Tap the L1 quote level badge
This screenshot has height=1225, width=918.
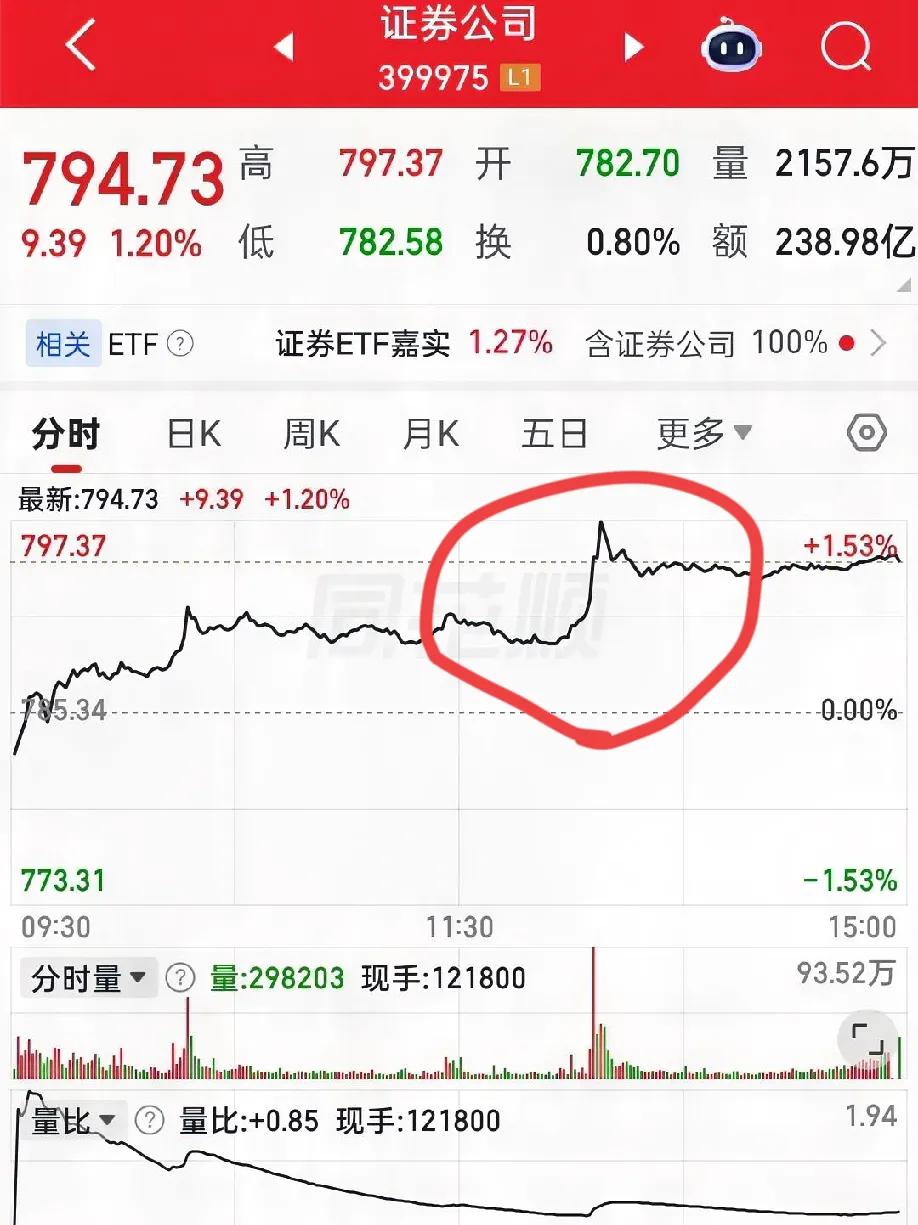(520, 75)
